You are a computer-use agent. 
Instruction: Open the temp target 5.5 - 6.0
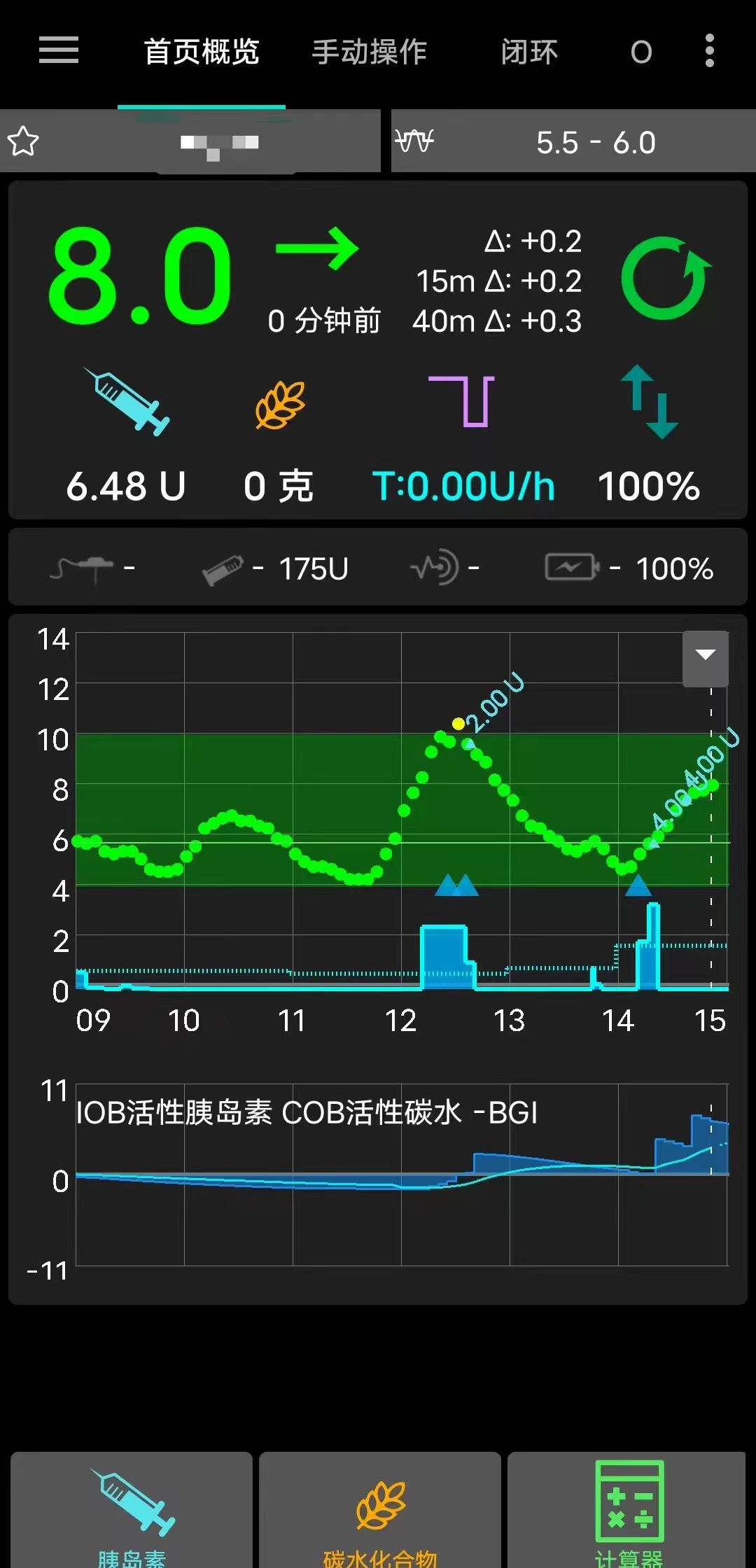tap(573, 141)
